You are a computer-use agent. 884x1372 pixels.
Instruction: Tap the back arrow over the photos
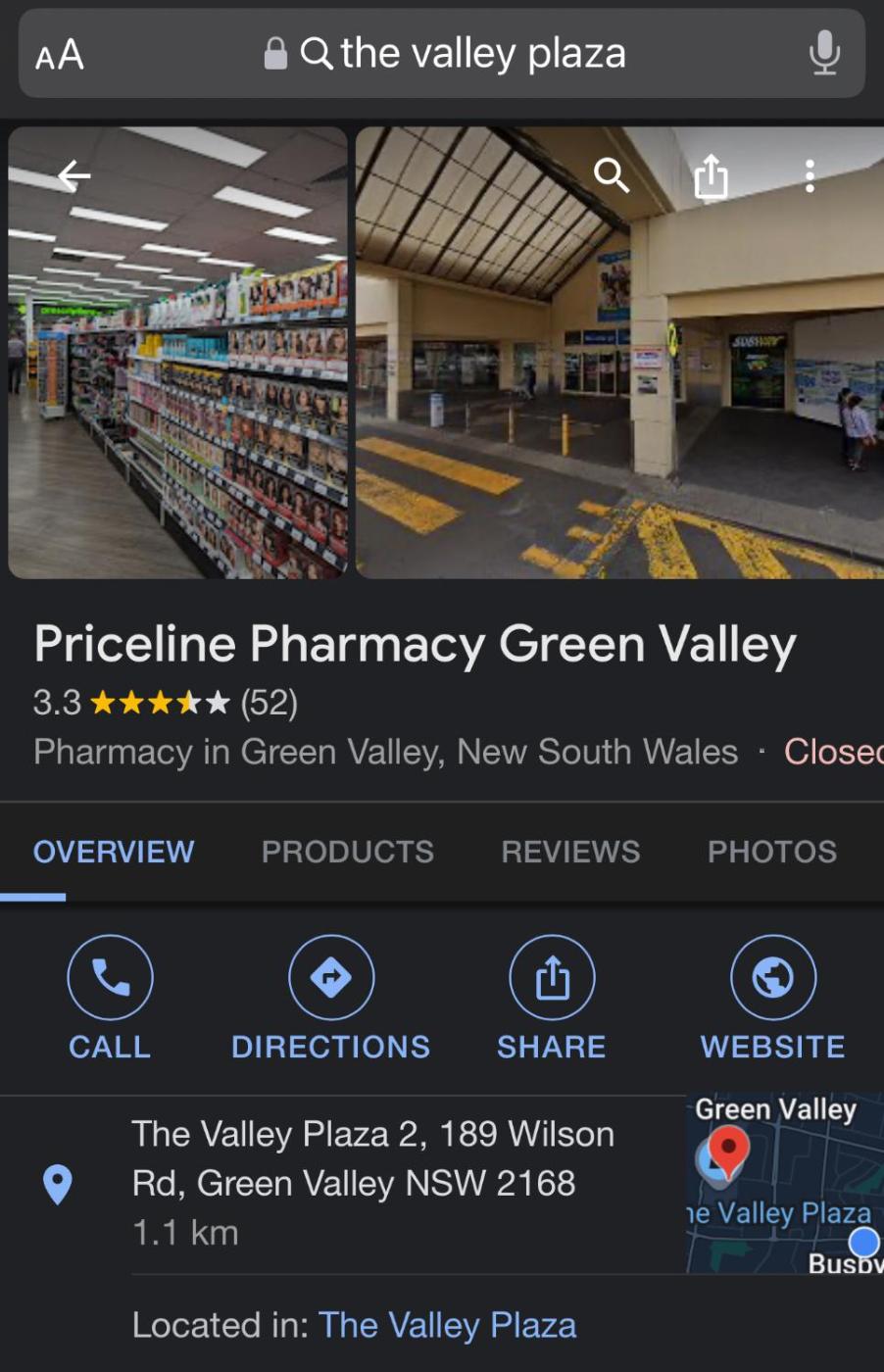74,176
